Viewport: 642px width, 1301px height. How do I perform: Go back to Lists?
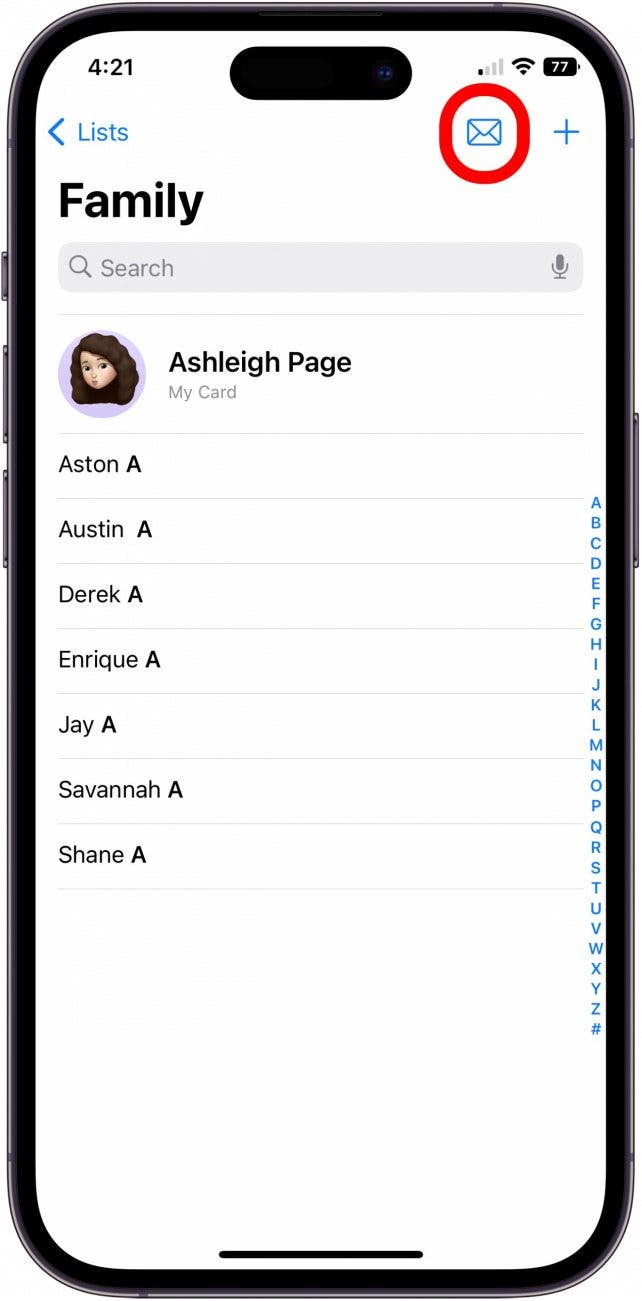[x=88, y=132]
